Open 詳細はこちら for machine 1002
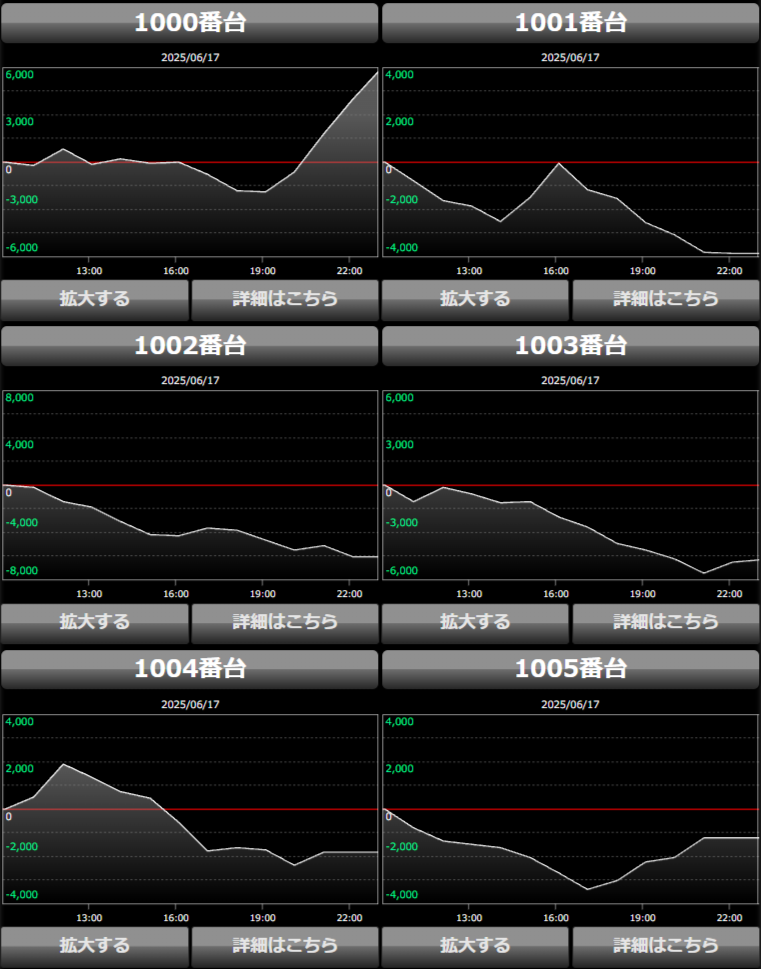 (x=285, y=622)
